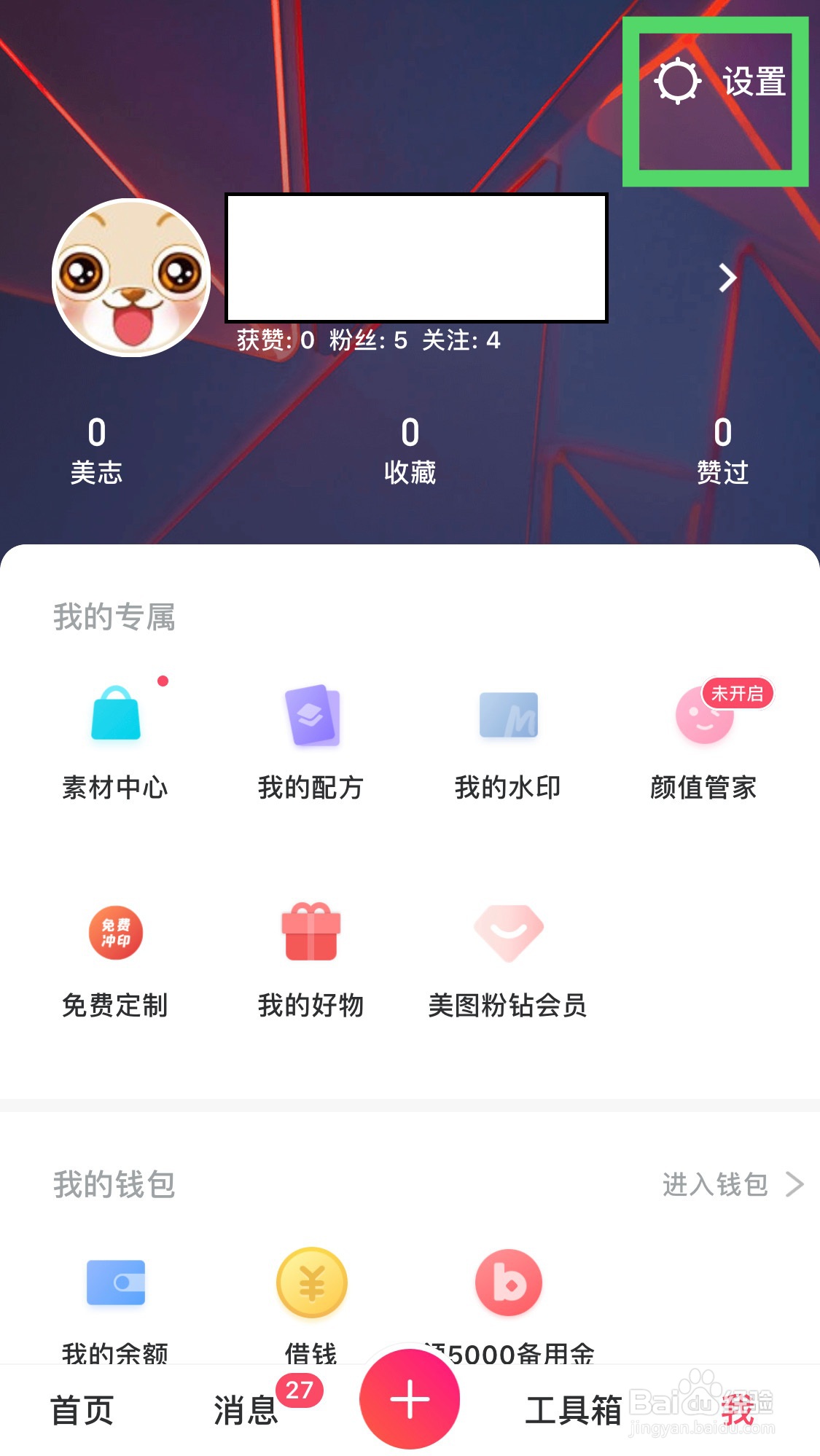Switch to the 工具箱 toolbox tab
This screenshot has height=1456, width=820.
[x=574, y=1408]
